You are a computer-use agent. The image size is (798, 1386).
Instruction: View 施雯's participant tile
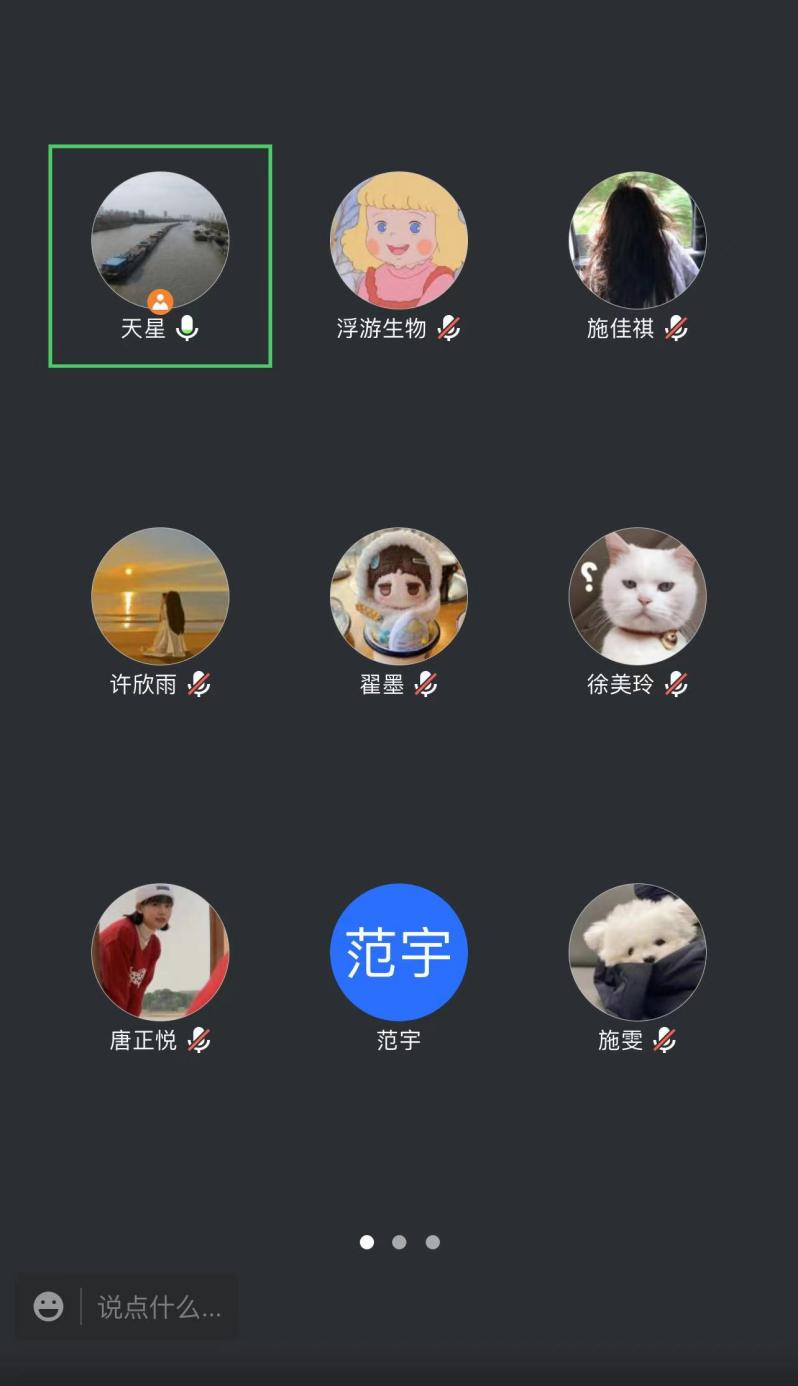tap(638, 952)
